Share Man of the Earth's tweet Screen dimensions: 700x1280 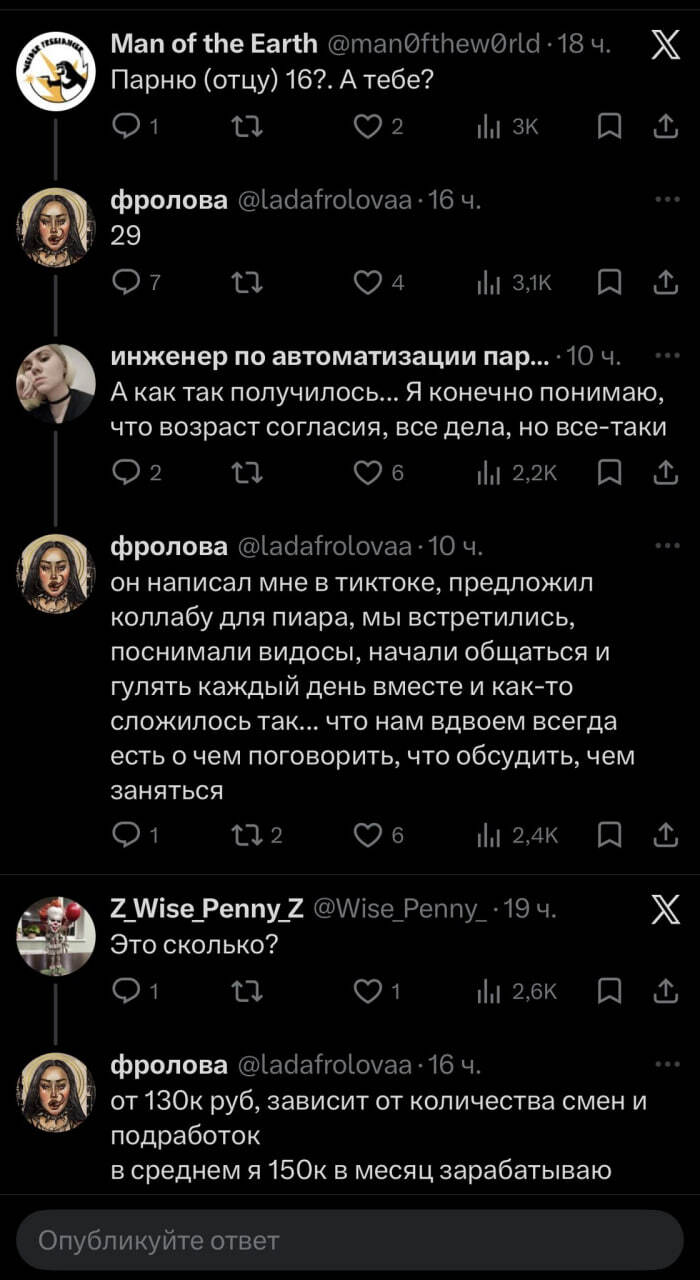[x=665, y=126]
